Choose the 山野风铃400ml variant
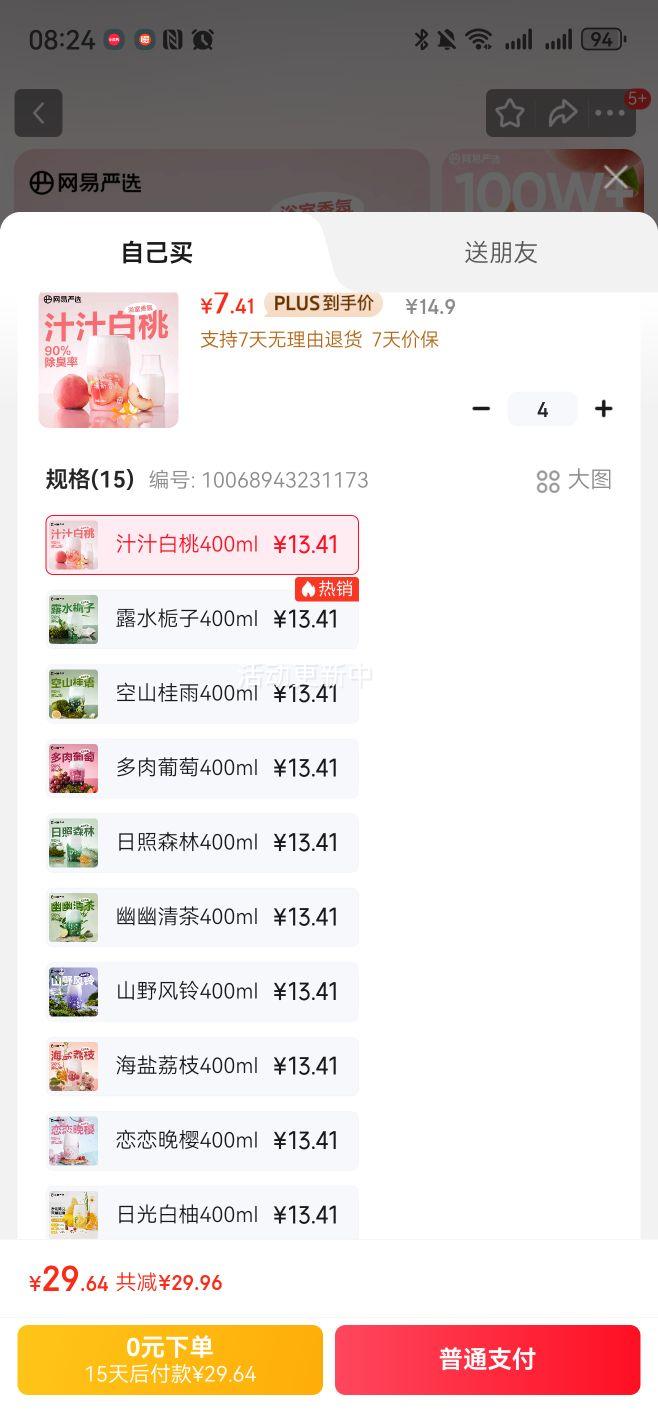Viewport: 658px width, 1416px height. click(x=202, y=992)
